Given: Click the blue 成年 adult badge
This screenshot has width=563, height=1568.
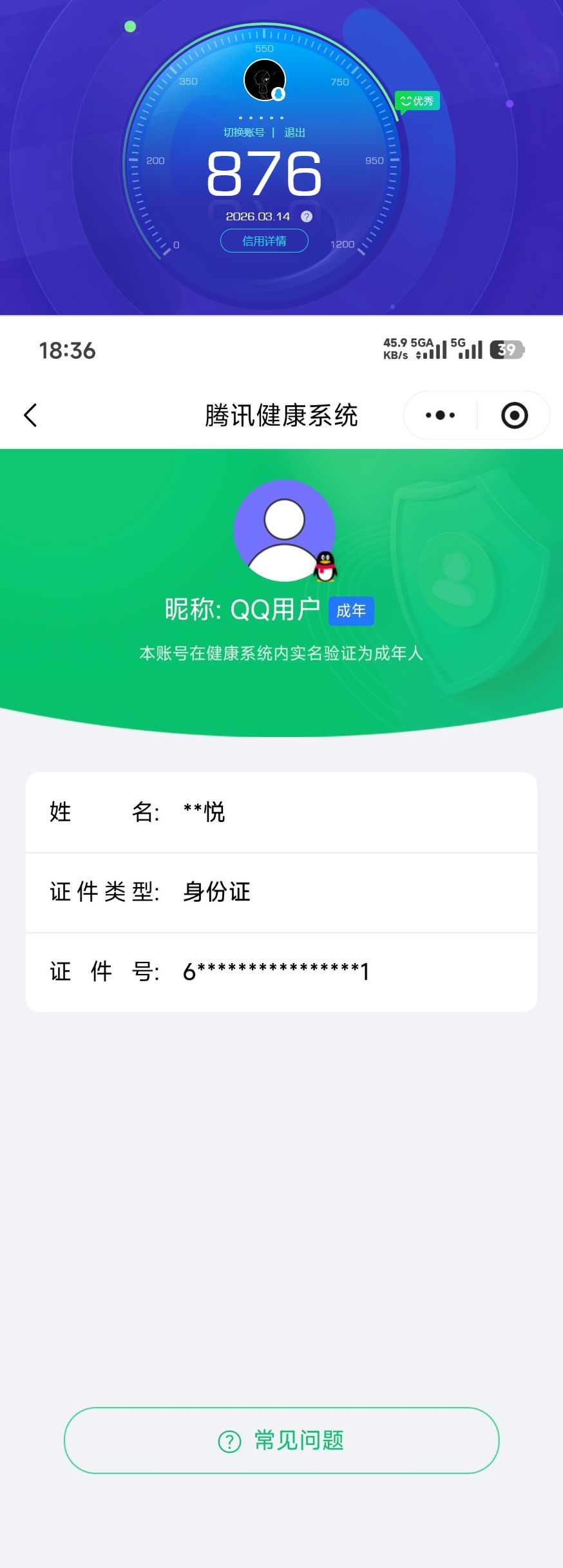Looking at the screenshot, I should coord(351,611).
